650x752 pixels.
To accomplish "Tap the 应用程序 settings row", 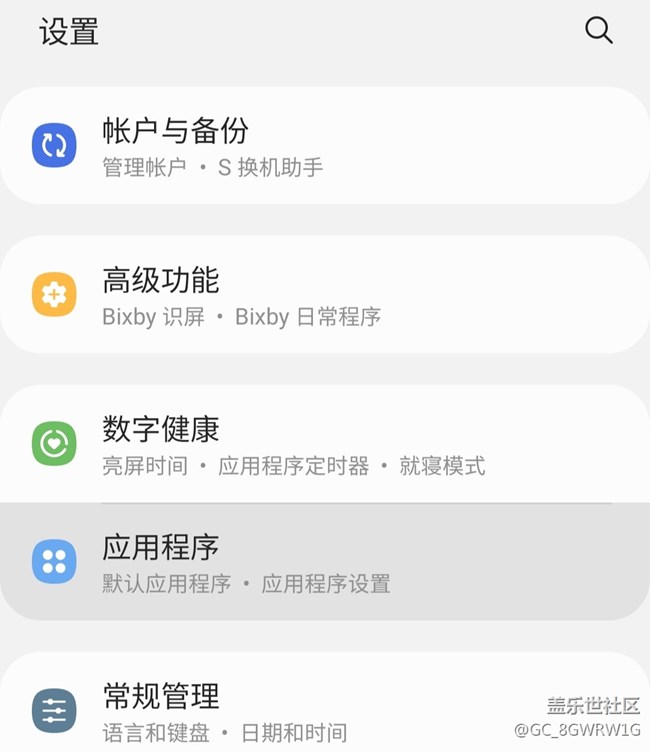I will click(x=325, y=562).
